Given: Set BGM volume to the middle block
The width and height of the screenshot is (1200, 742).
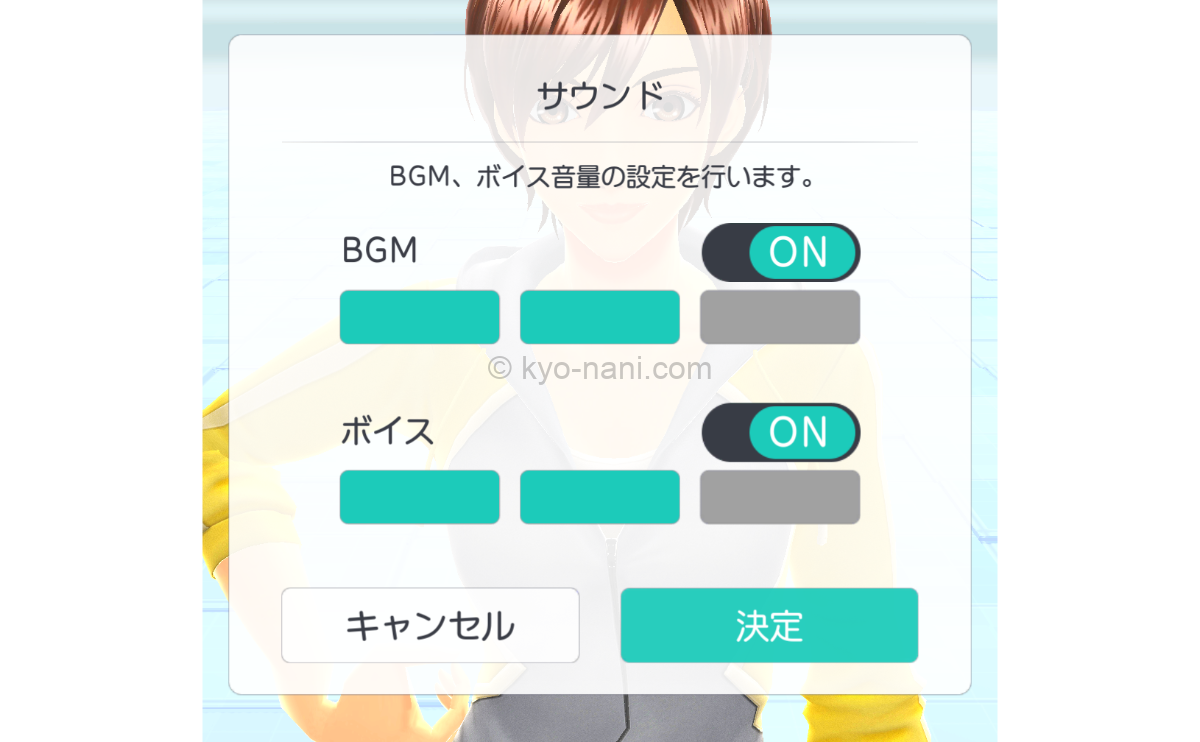Looking at the screenshot, I should tap(600, 317).
